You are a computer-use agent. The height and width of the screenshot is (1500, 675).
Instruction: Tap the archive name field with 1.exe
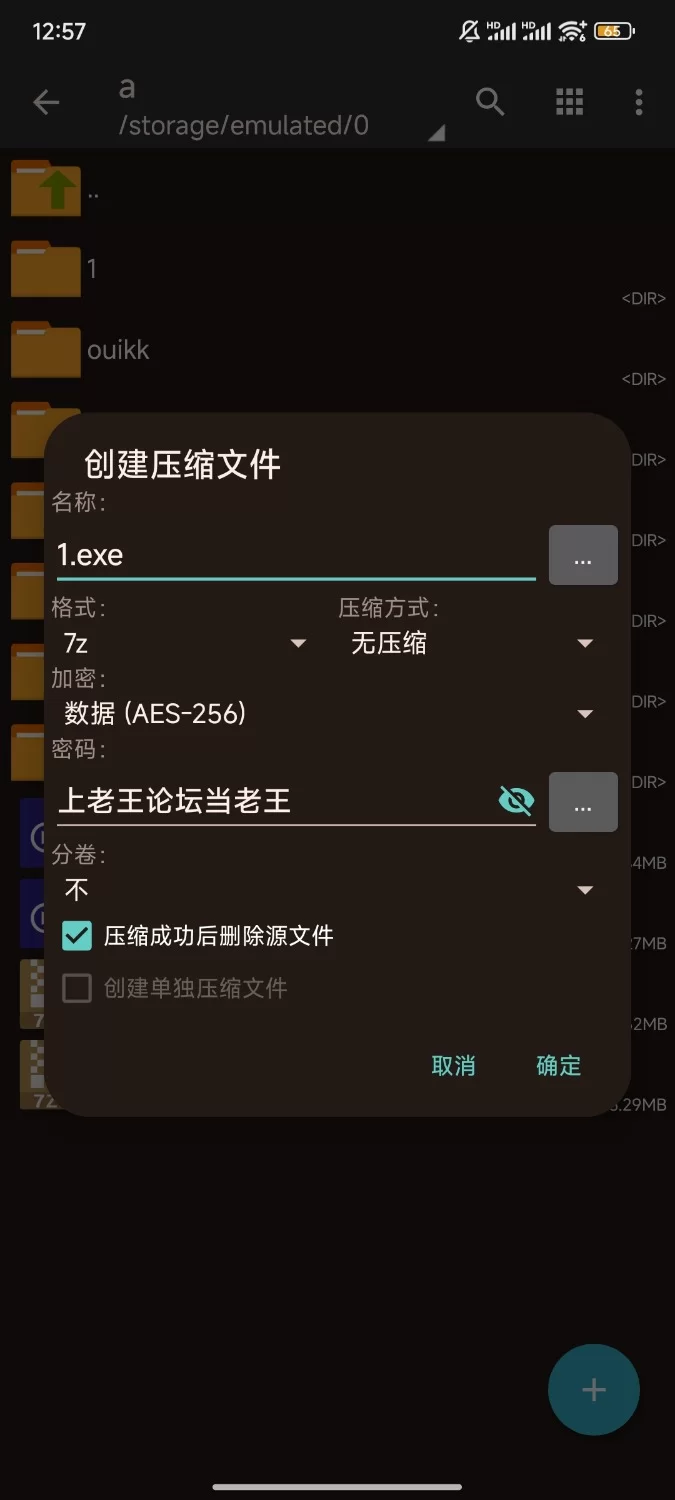(x=295, y=555)
